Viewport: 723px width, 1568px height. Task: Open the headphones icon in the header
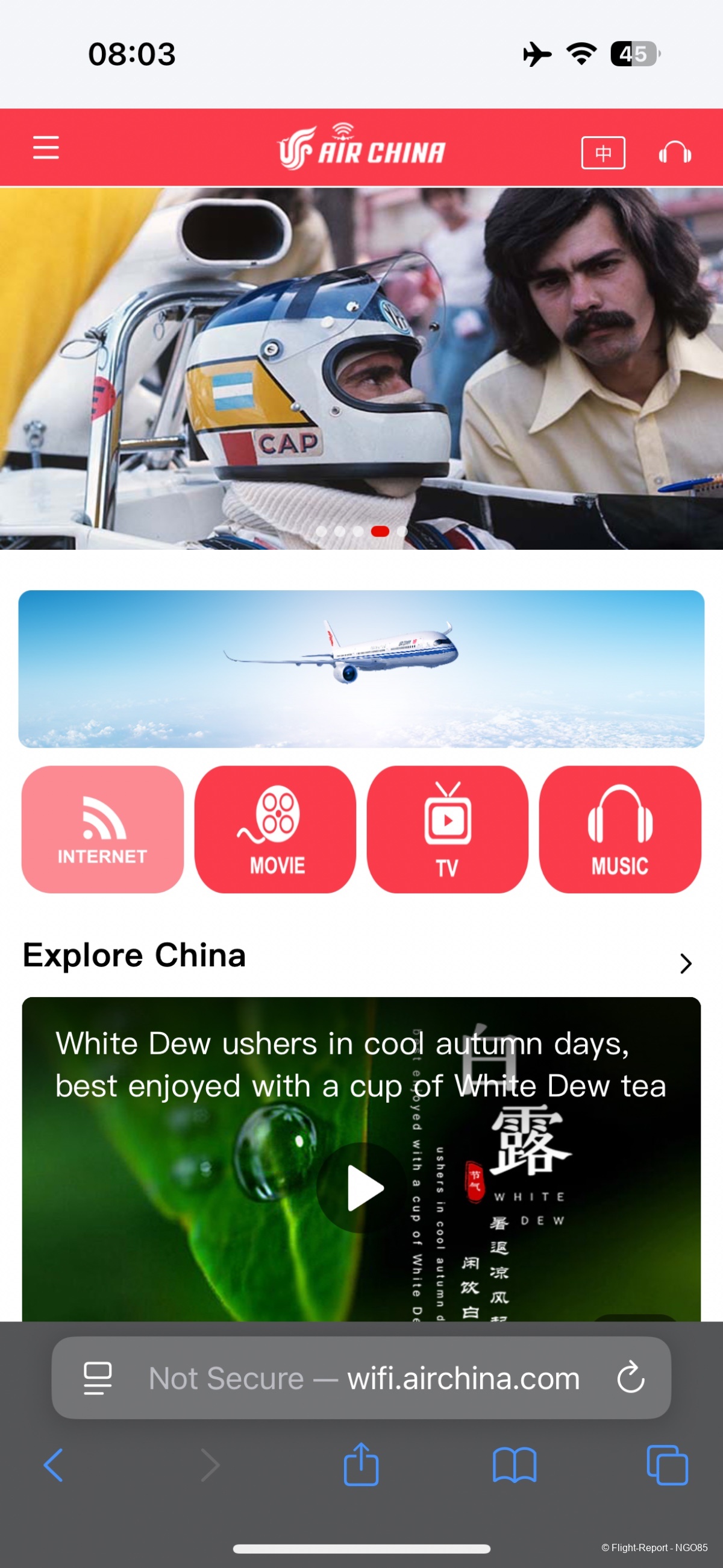(674, 152)
